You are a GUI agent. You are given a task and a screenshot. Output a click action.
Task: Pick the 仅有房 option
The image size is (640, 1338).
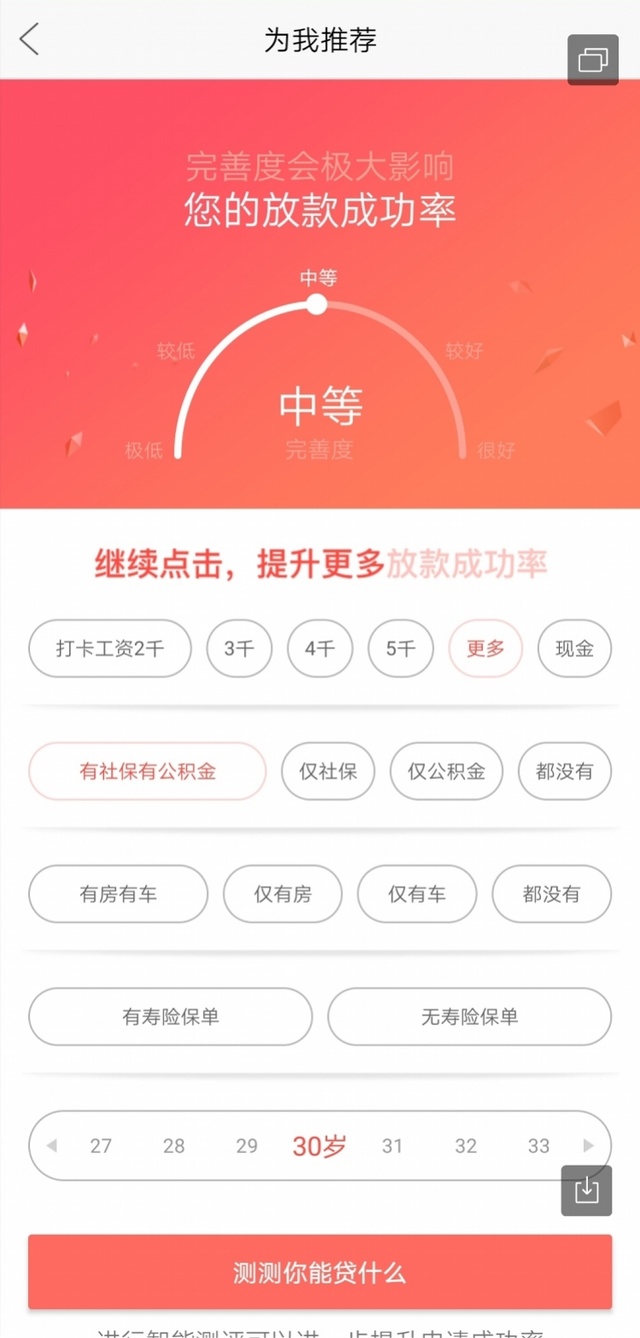pyautogui.click(x=282, y=894)
